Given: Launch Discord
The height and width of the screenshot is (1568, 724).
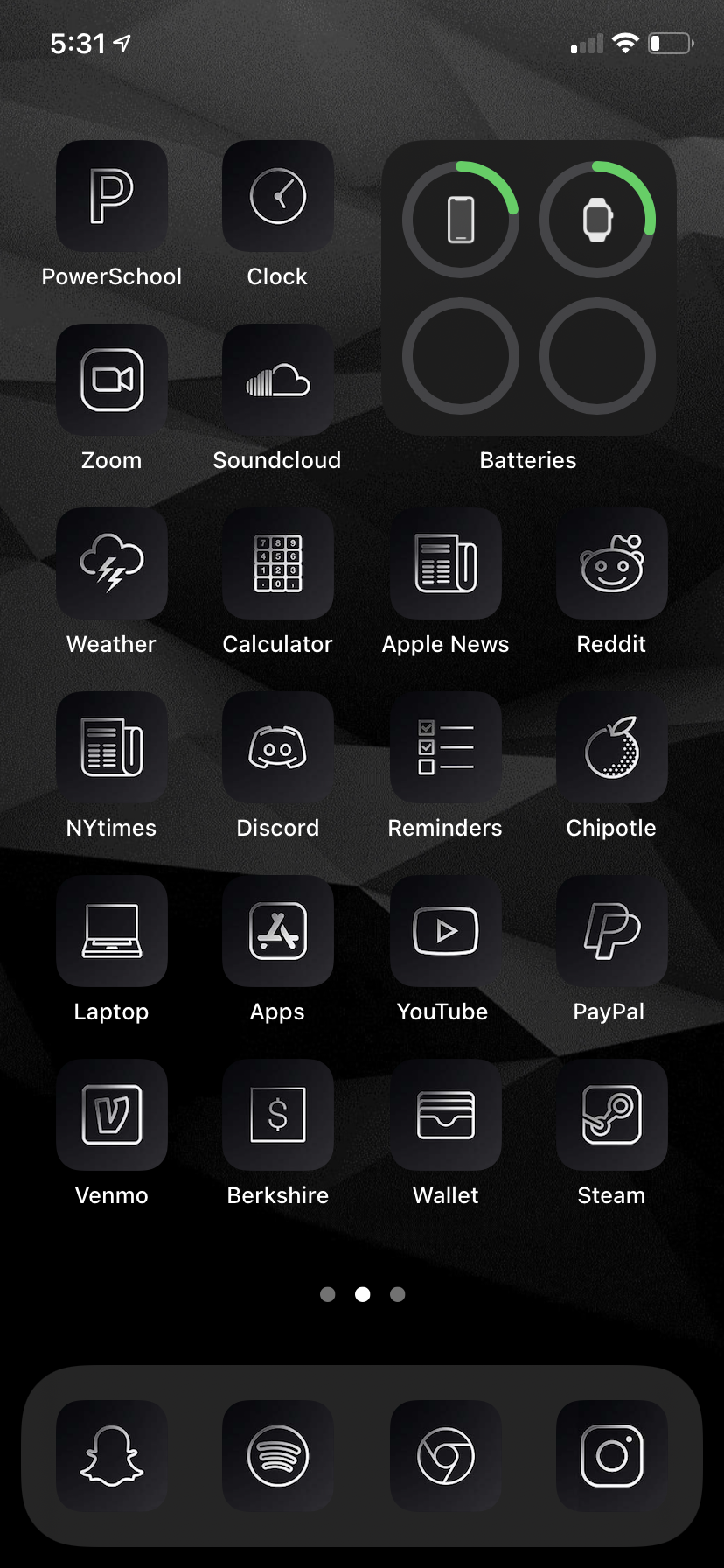Looking at the screenshot, I should coord(278,747).
